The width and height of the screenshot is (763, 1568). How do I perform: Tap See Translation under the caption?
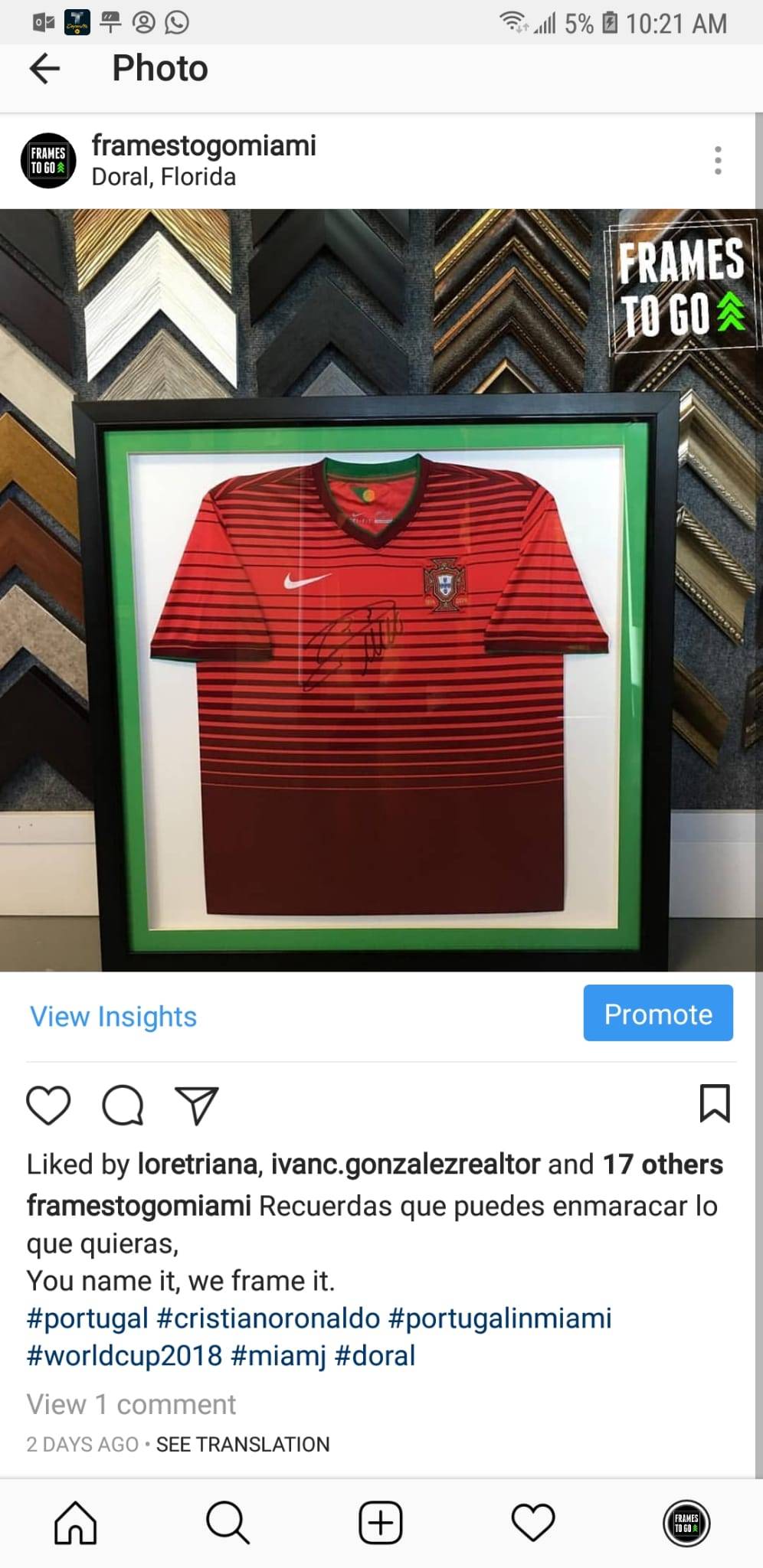243,1445
